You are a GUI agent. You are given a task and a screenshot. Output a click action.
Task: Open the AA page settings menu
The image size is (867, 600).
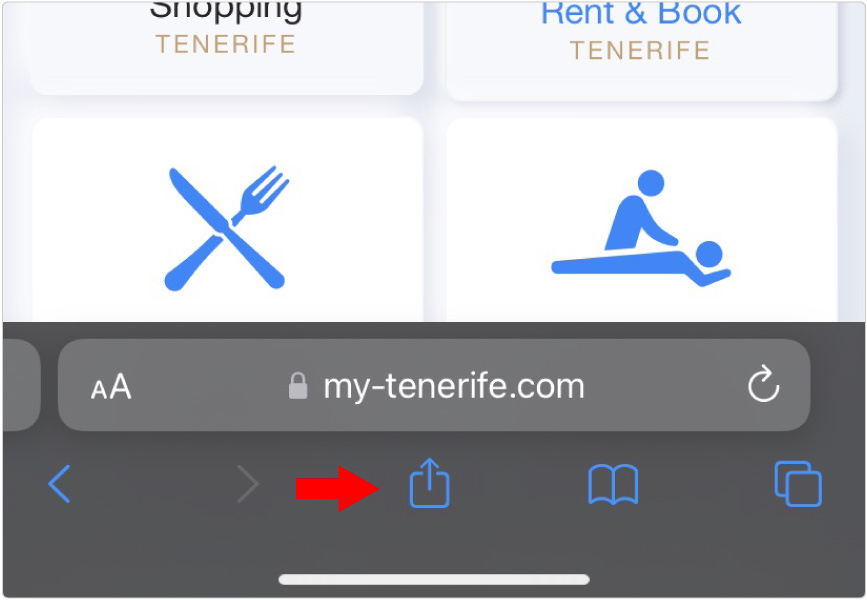(x=111, y=387)
